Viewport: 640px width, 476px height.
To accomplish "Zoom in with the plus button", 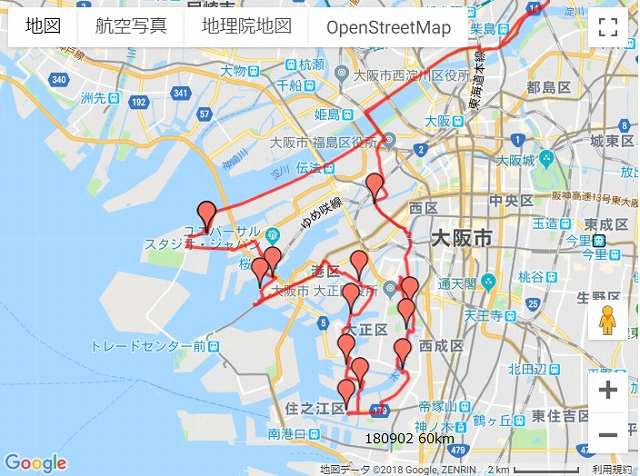I will 607,390.
